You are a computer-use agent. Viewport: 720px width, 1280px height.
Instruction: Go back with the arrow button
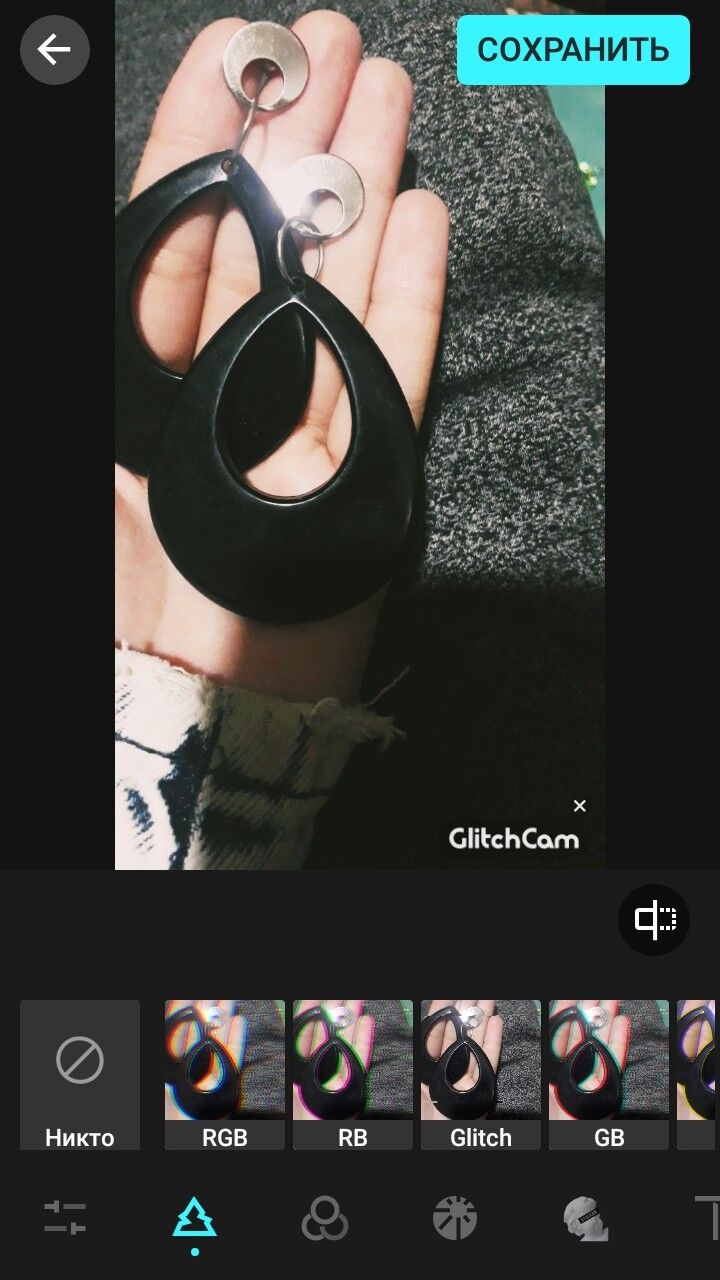point(55,49)
